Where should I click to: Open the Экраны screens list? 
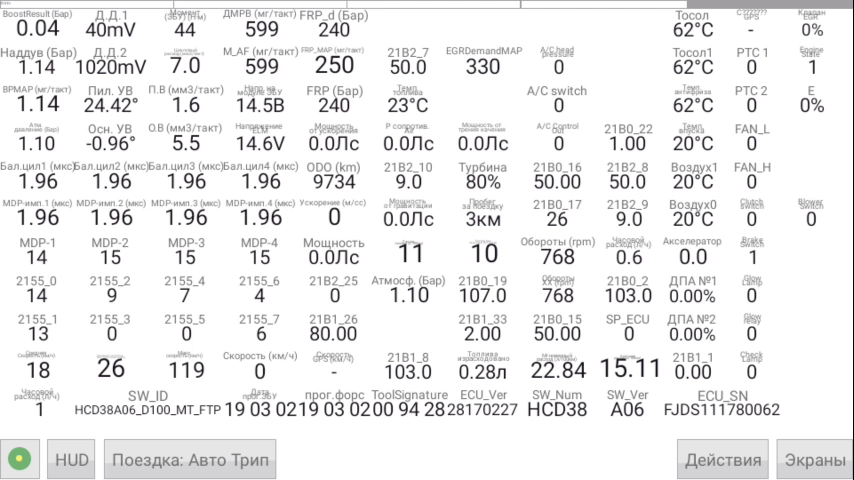pos(813,460)
